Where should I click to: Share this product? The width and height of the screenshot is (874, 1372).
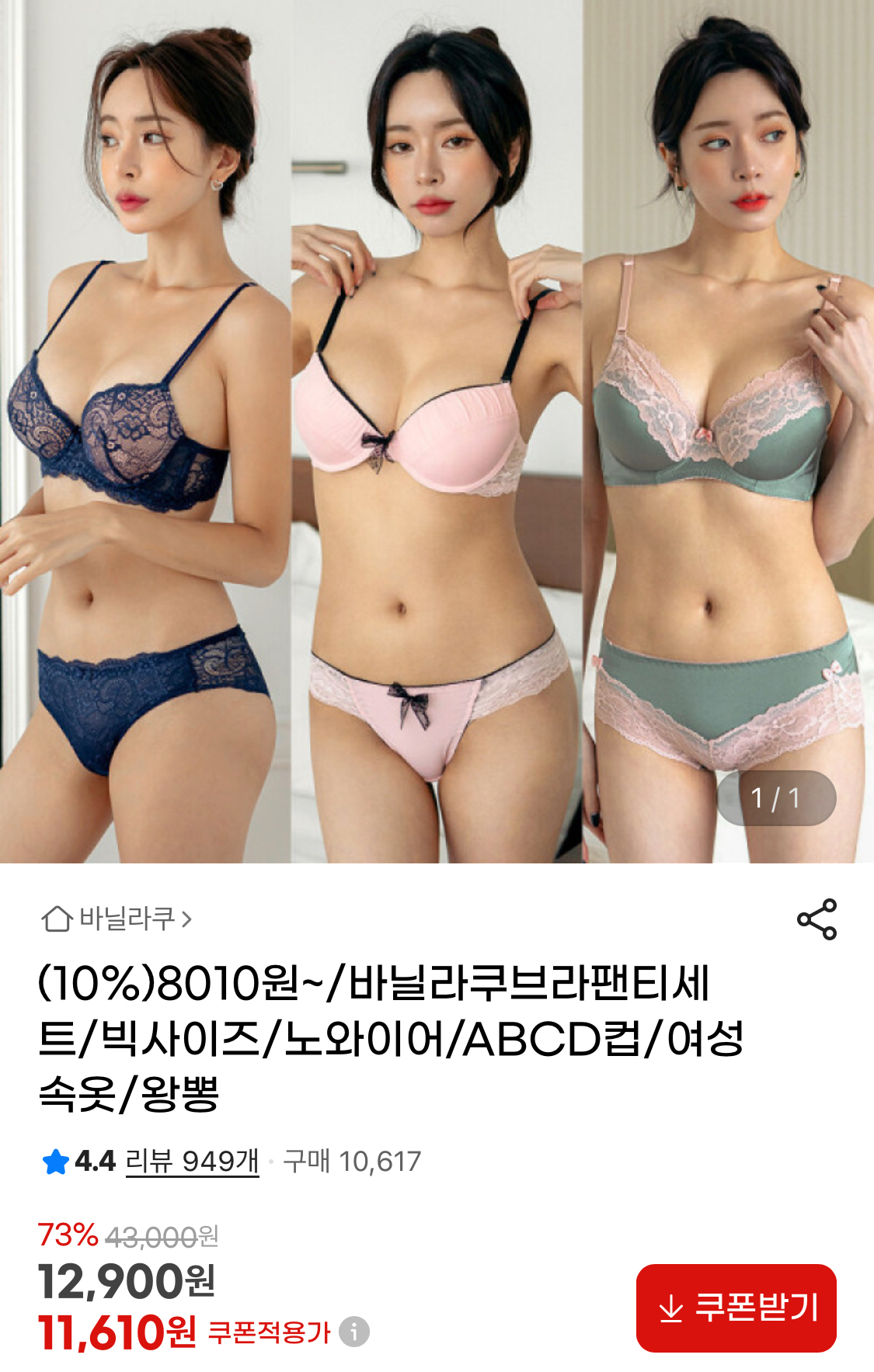pos(817,919)
